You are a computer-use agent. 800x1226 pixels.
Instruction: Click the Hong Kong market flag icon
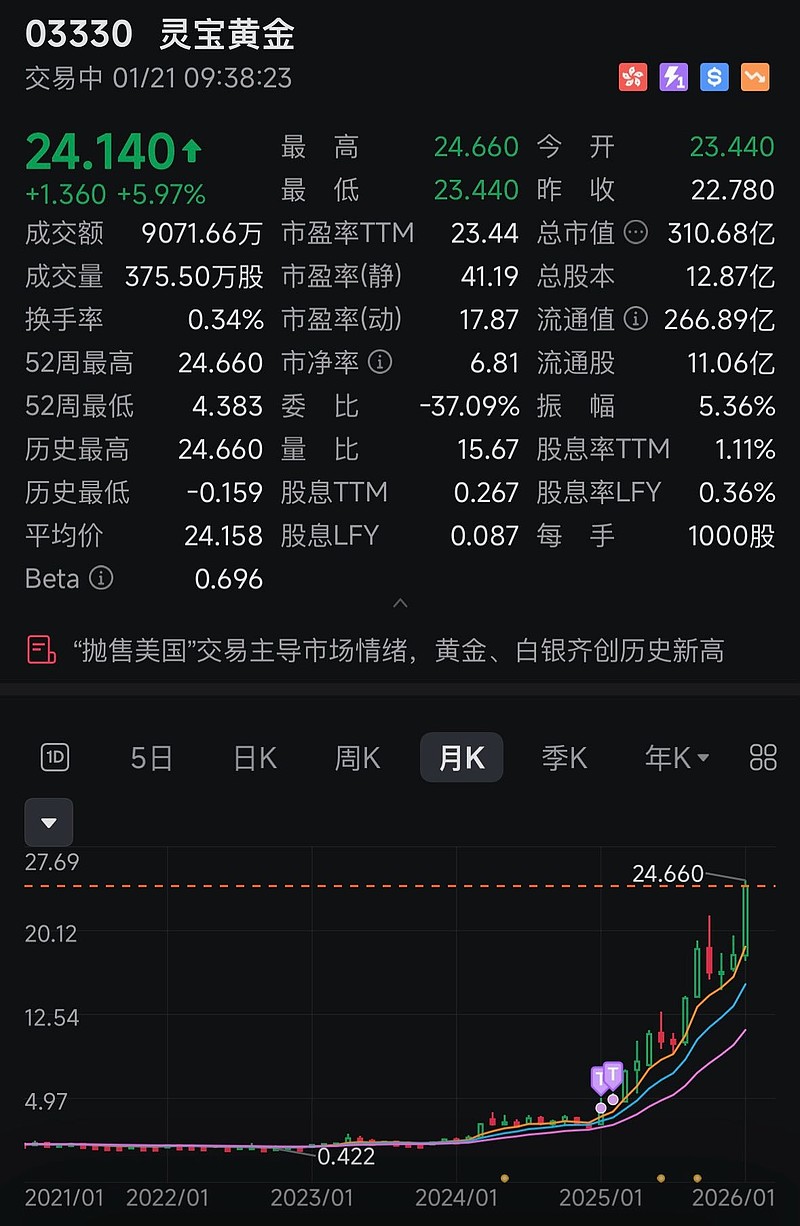coord(633,78)
